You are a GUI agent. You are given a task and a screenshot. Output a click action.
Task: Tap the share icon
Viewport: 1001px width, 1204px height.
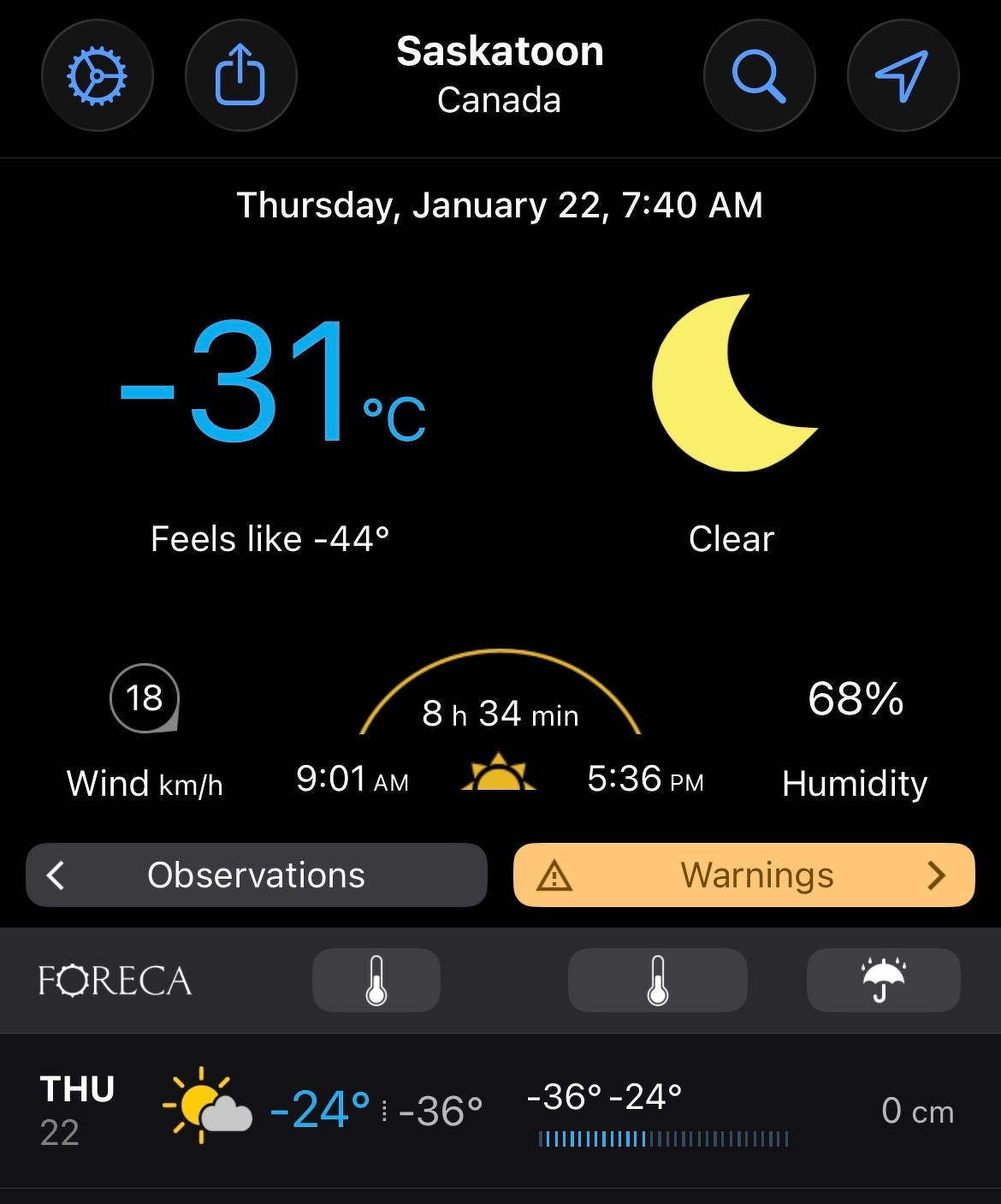pos(241,75)
